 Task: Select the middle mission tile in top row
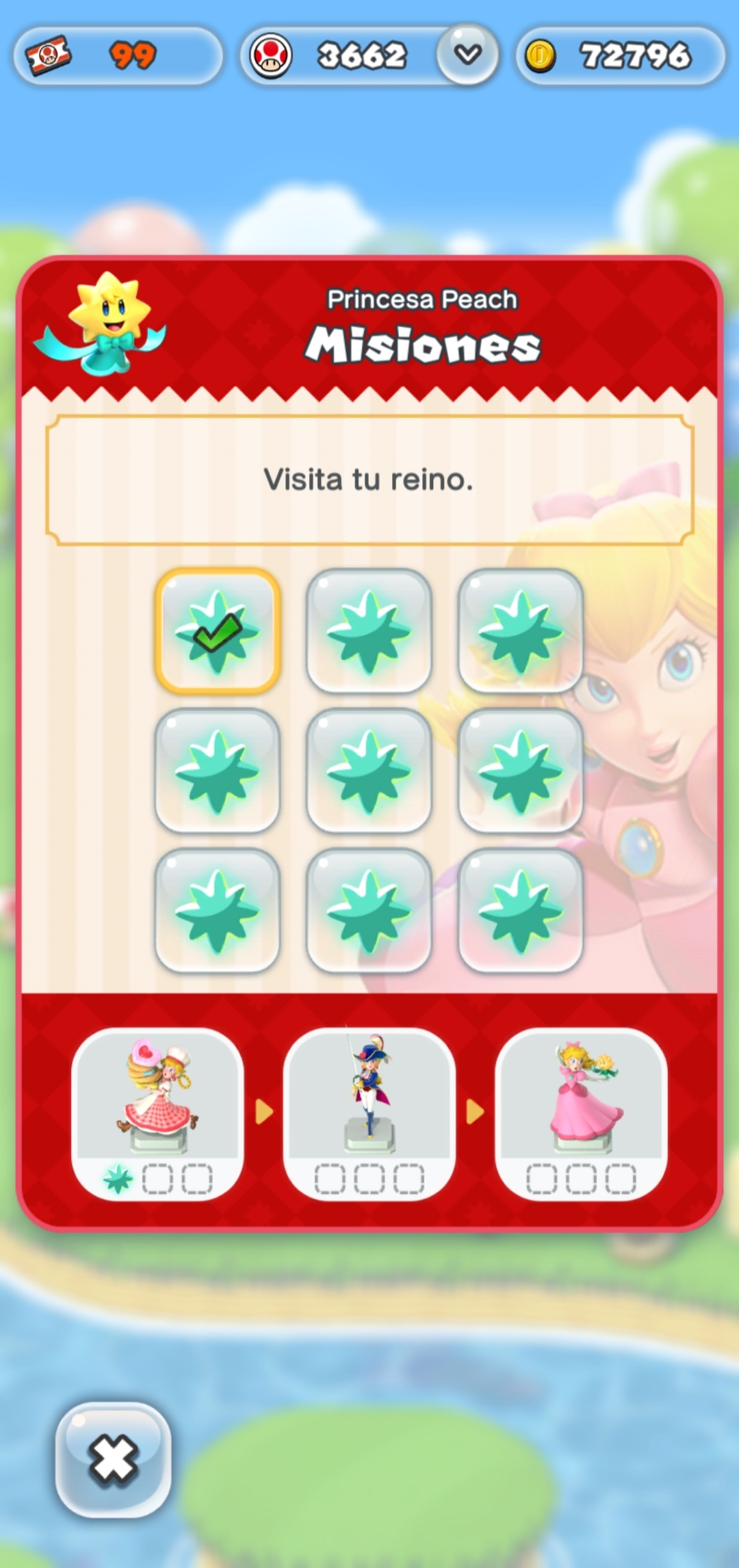coord(369,631)
